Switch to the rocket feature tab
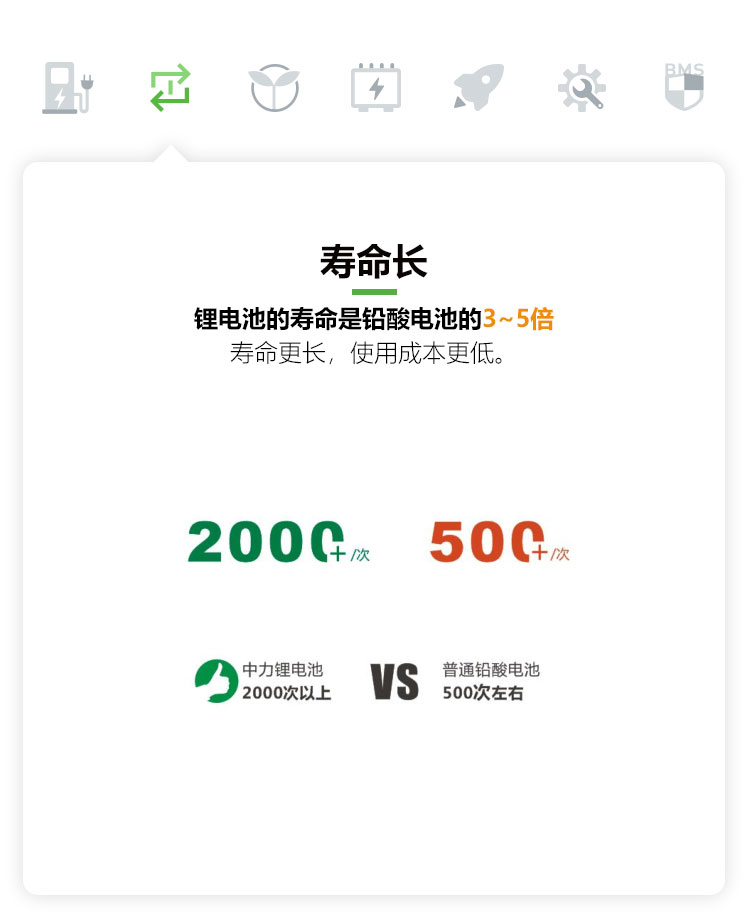The image size is (744, 914). [x=478, y=88]
